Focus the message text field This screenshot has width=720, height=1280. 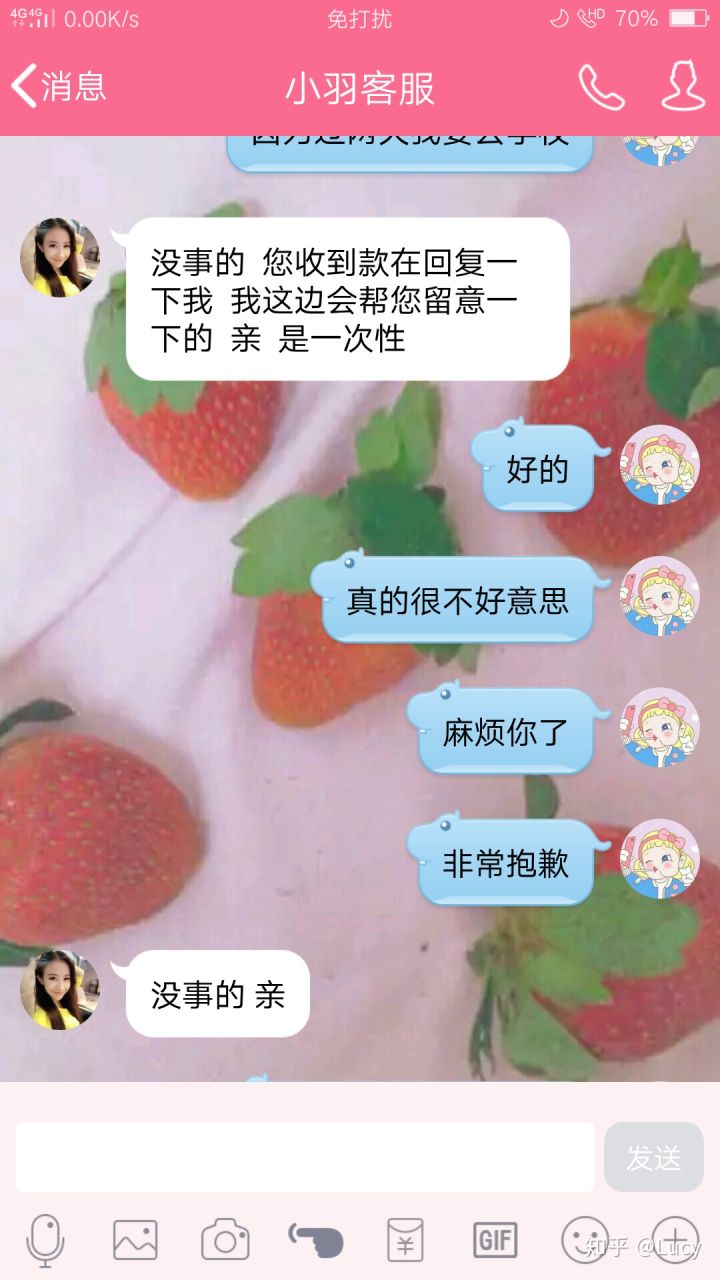(305, 1157)
